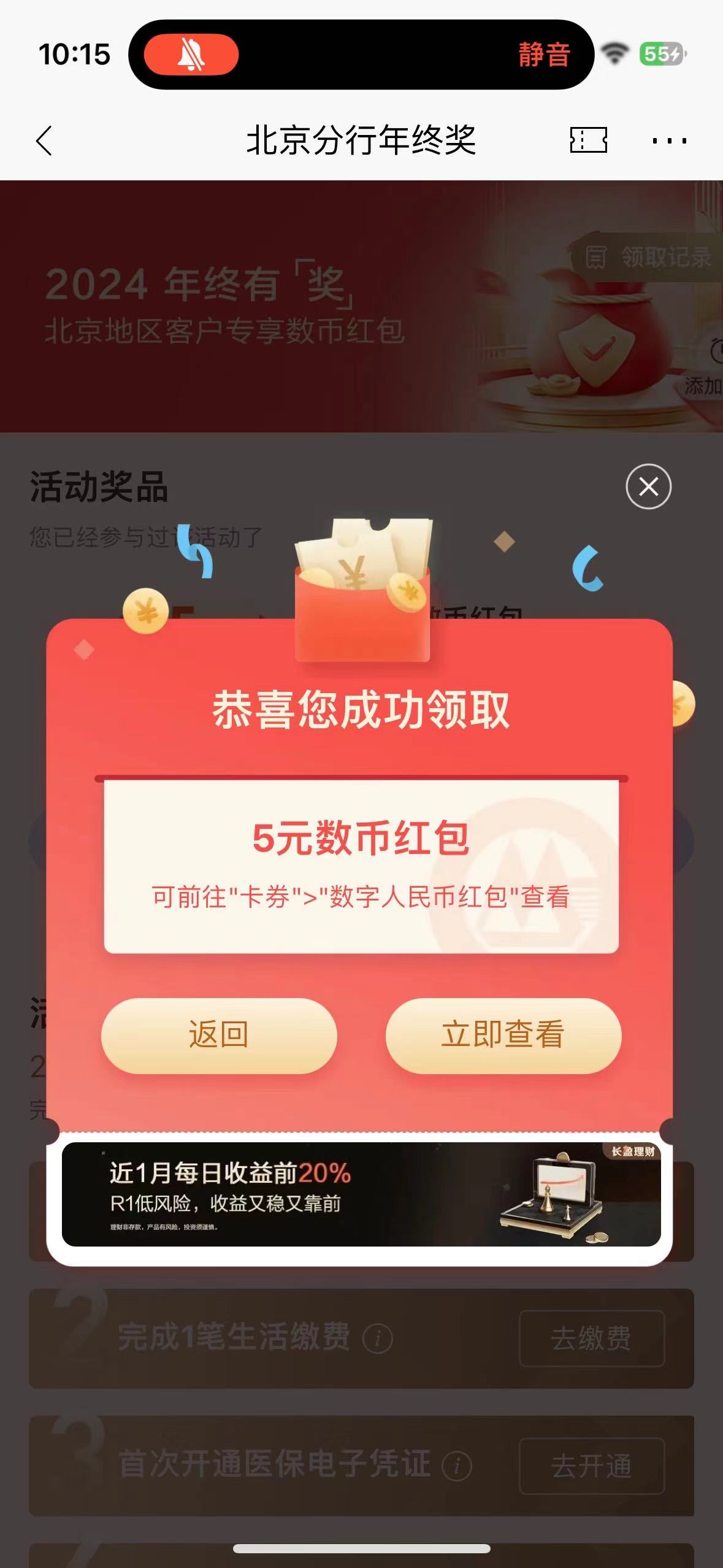Image resolution: width=723 pixels, height=1568 pixels.
Task: Open the three-dot overflow menu
Action: pos(669,141)
